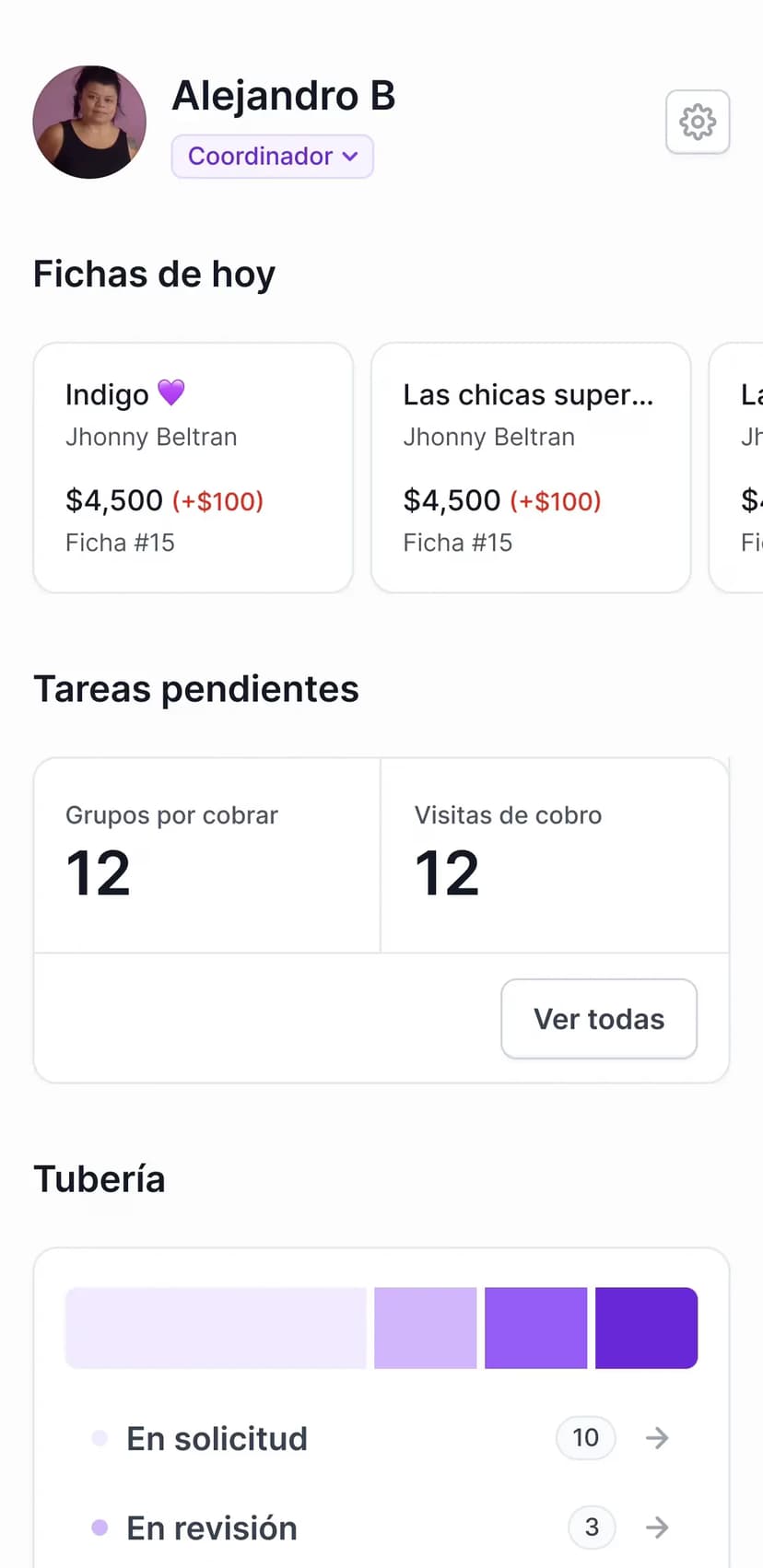Open the En revisión pipeline stage

coord(211,1527)
